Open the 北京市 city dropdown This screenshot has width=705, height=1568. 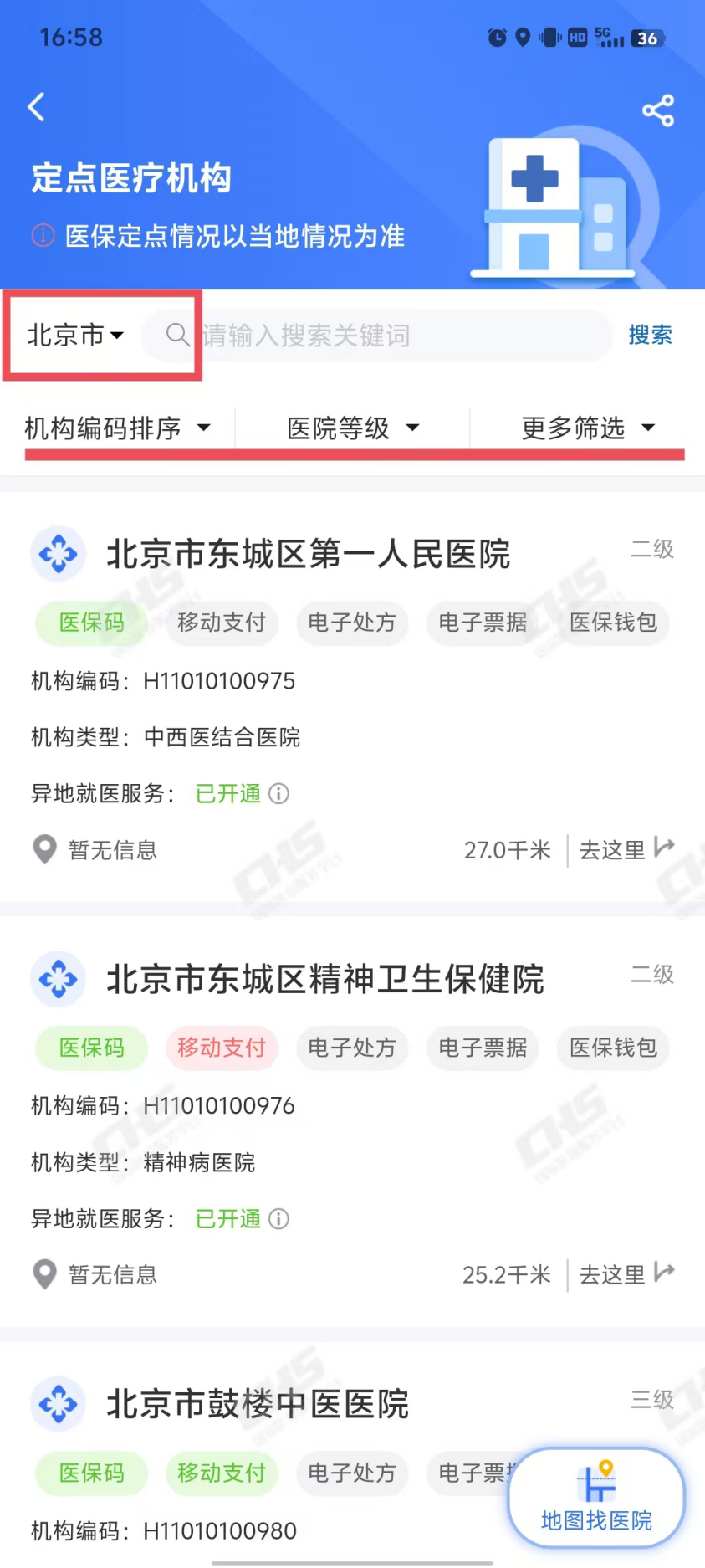point(75,336)
